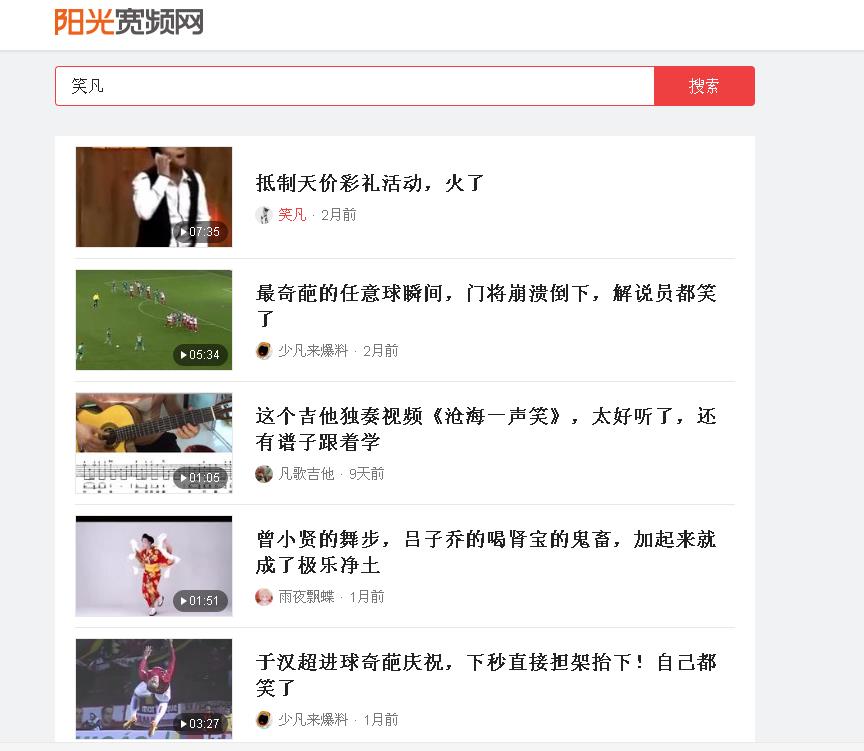This screenshot has width=864, height=751.
Task: Tap the red 搜索 button
Action: (x=704, y=86)
